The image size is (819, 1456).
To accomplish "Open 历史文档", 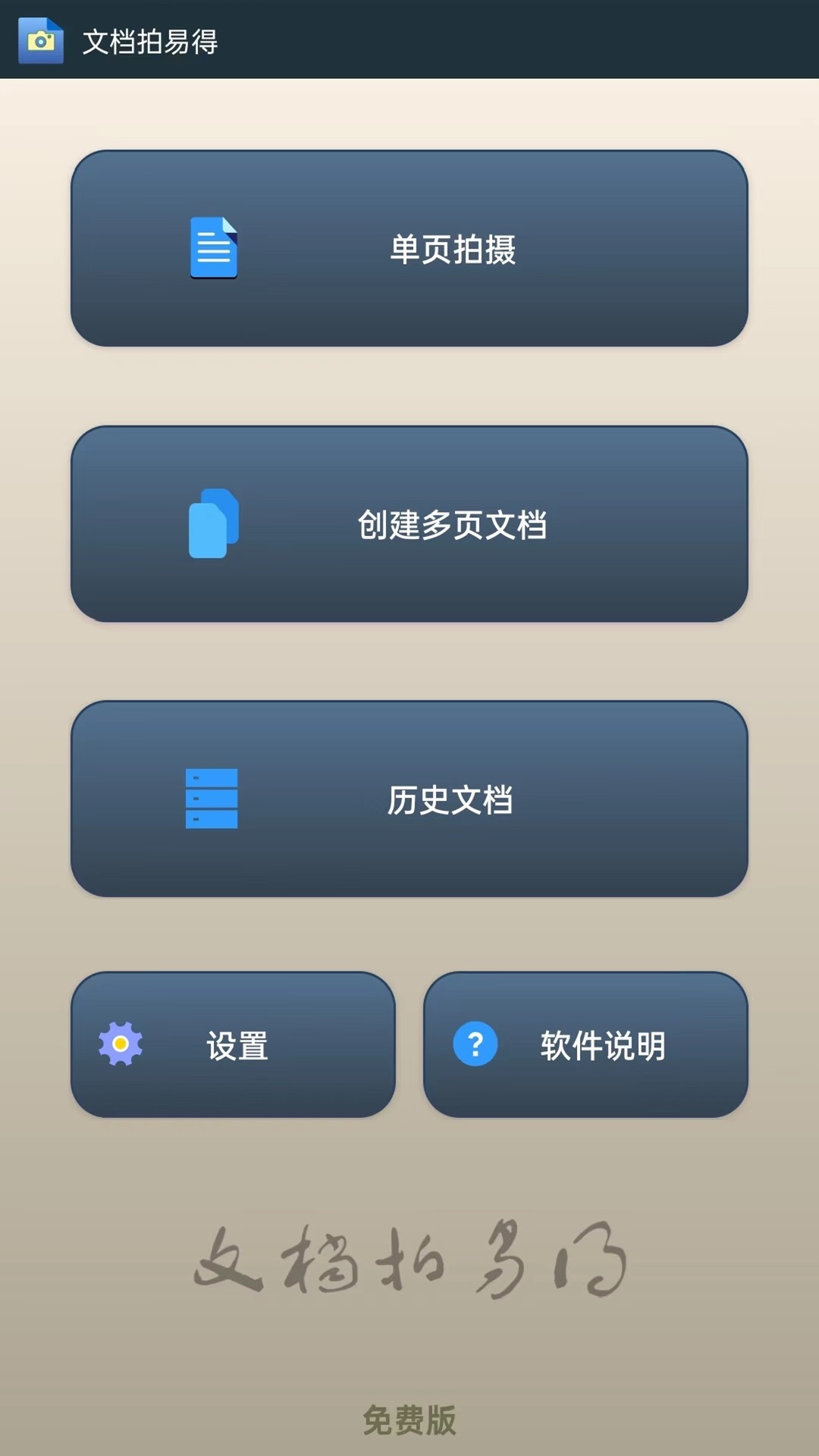I will [x=409, y=799].
